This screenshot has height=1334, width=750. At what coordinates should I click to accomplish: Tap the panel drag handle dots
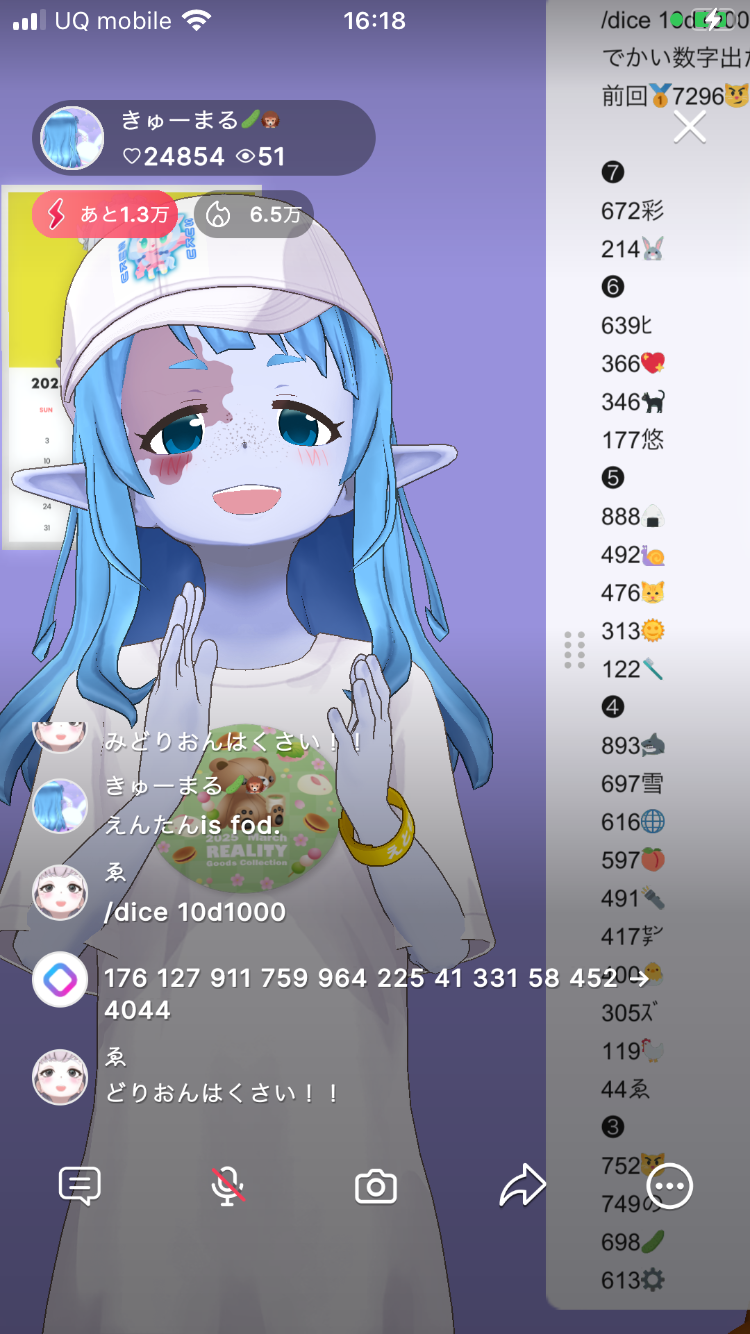coord(574,650)
